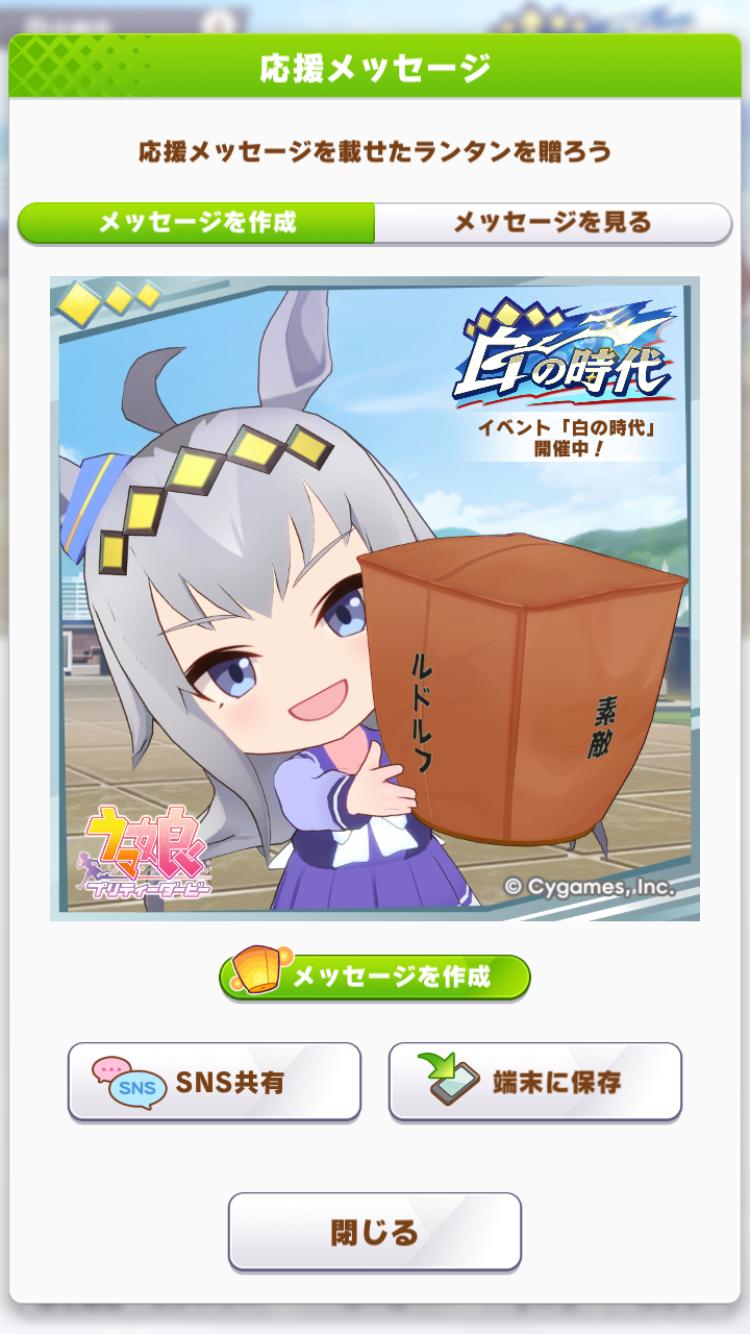Share the image via SNS共有
Image resolution: width=750 pixels, height=1334 pixels.
214,1081
